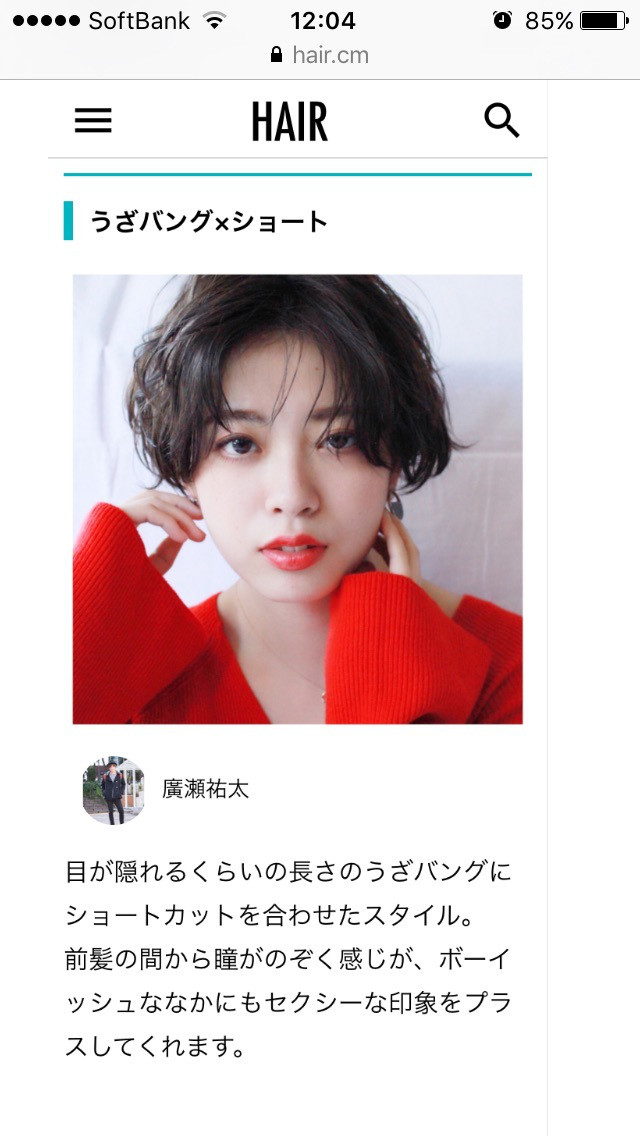Open the search magnifier icon

501,121
